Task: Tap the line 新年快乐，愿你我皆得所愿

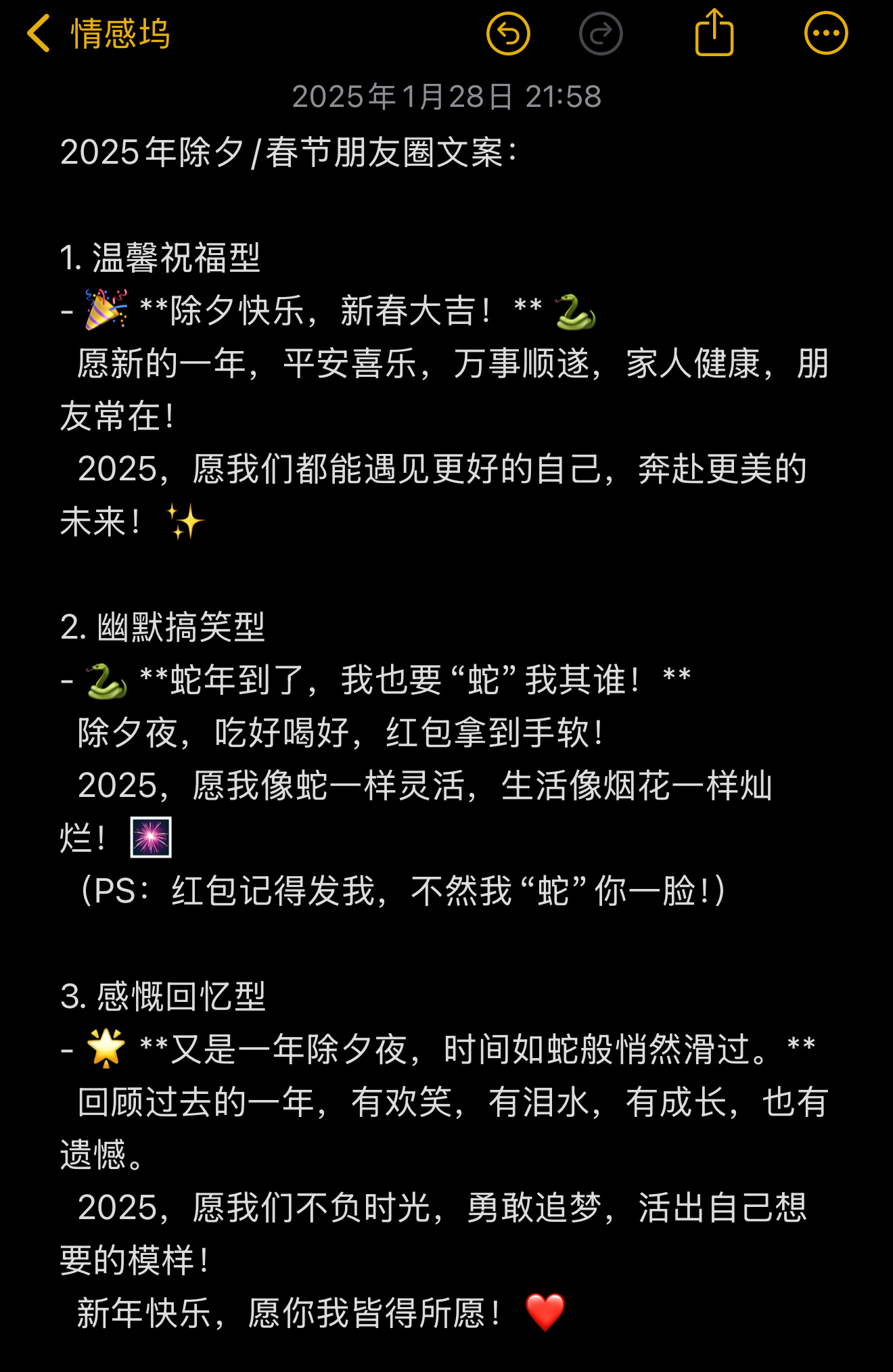Action: point(291,1309)
